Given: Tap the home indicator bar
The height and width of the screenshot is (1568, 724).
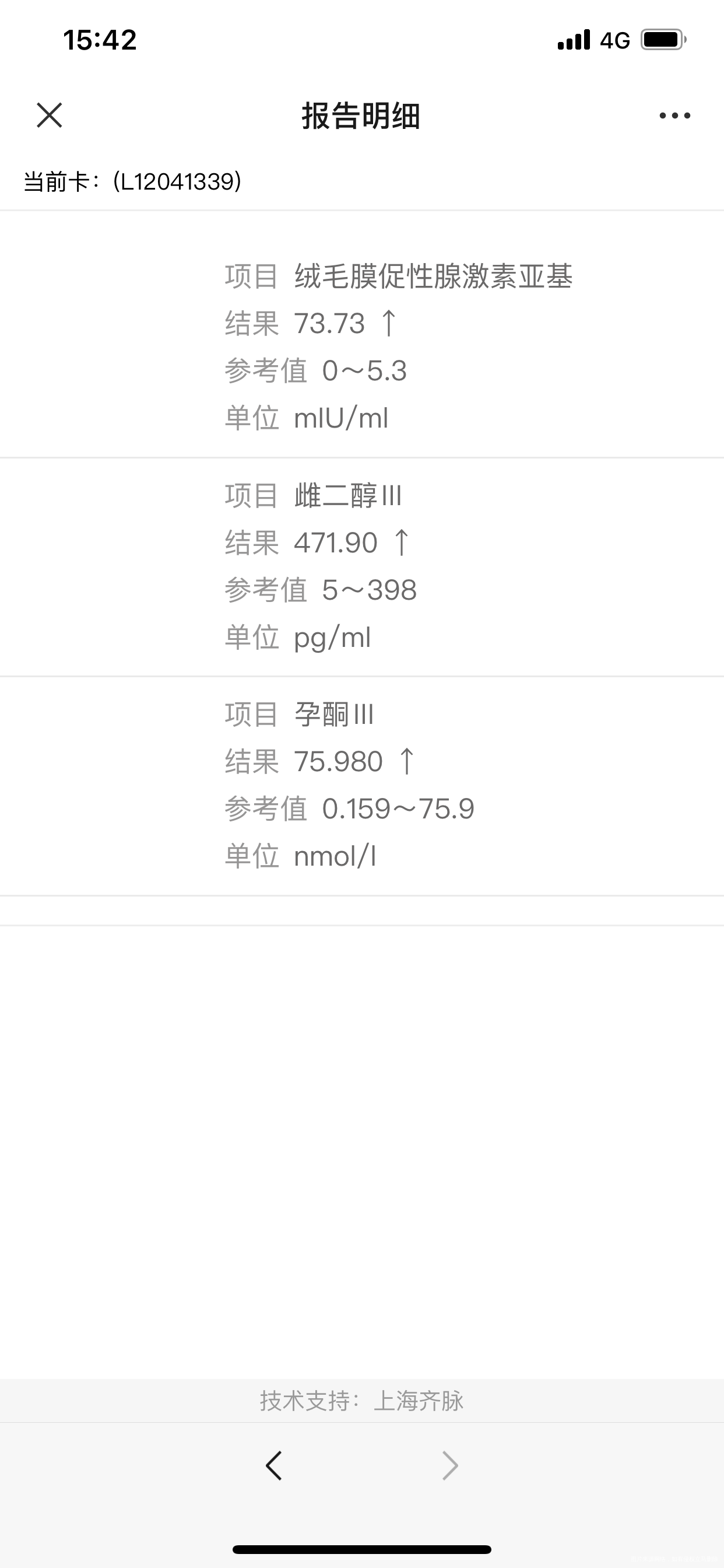Looking at the screenshot, I should coord(362,1550).
